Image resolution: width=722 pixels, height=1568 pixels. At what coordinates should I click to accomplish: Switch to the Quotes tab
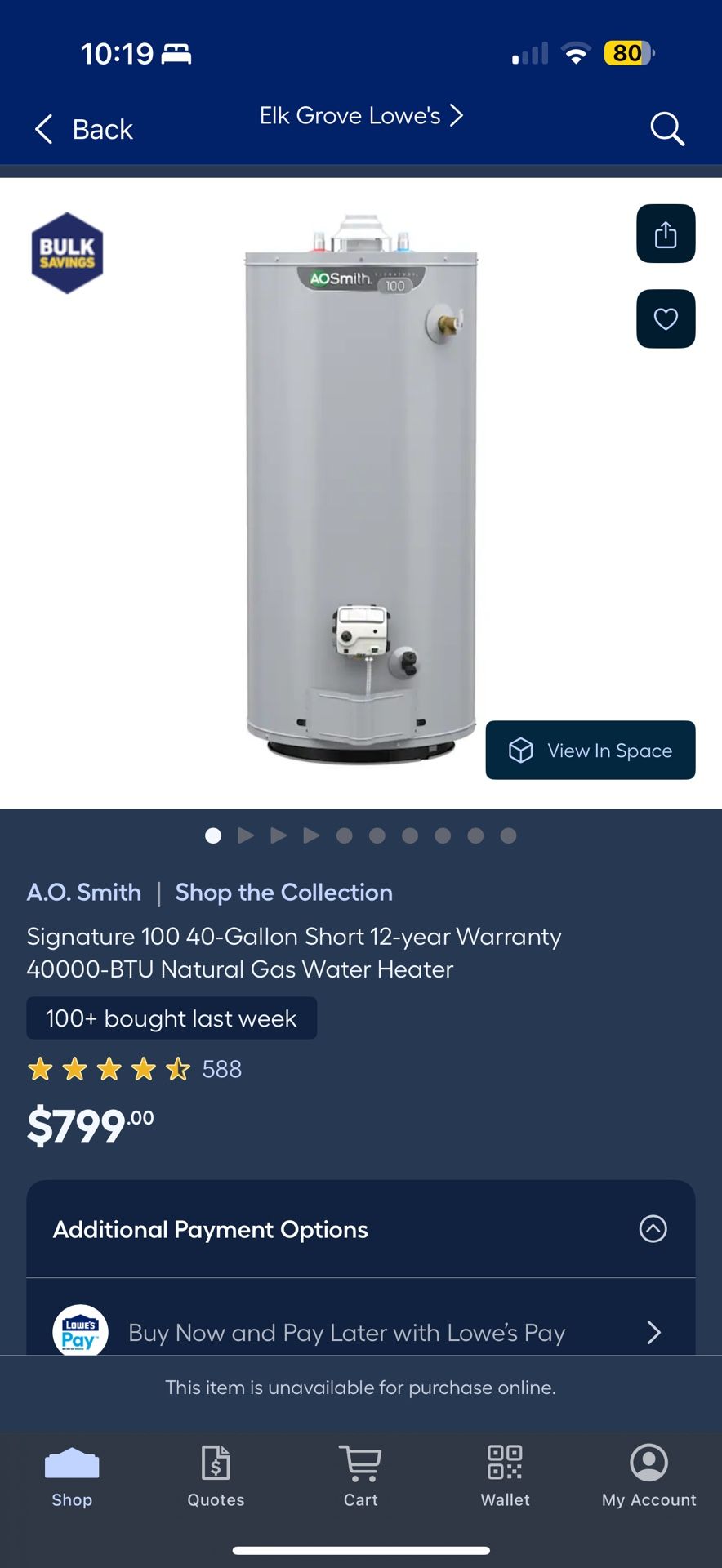tap(216, 1477)
